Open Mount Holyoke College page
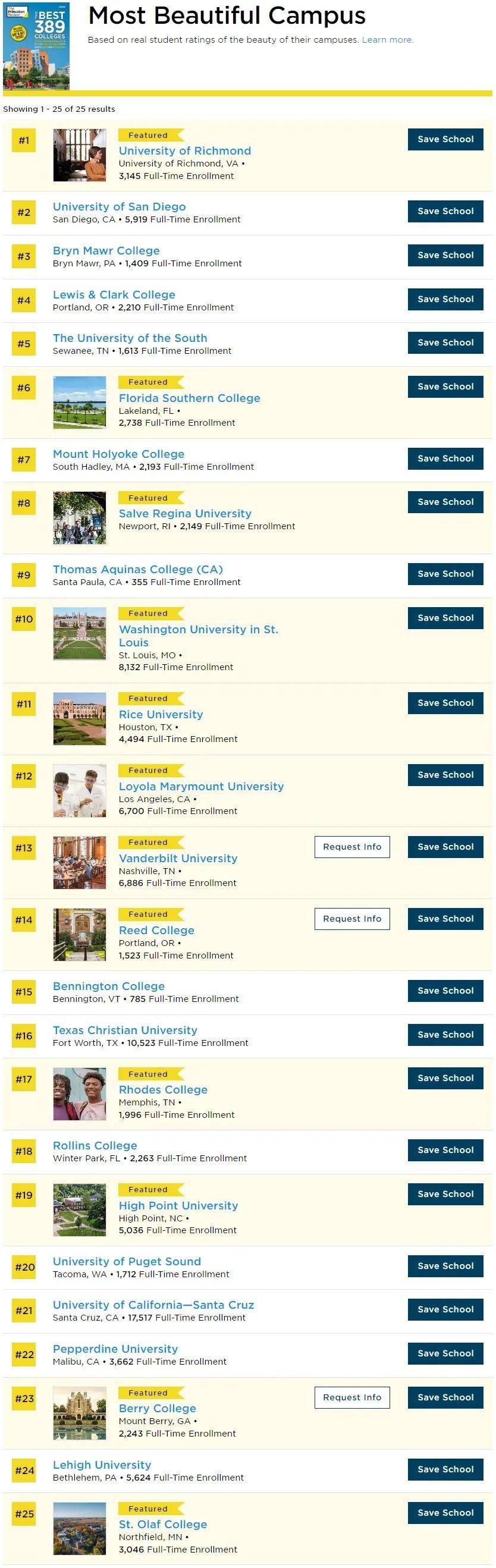 [x=119, y=454]
